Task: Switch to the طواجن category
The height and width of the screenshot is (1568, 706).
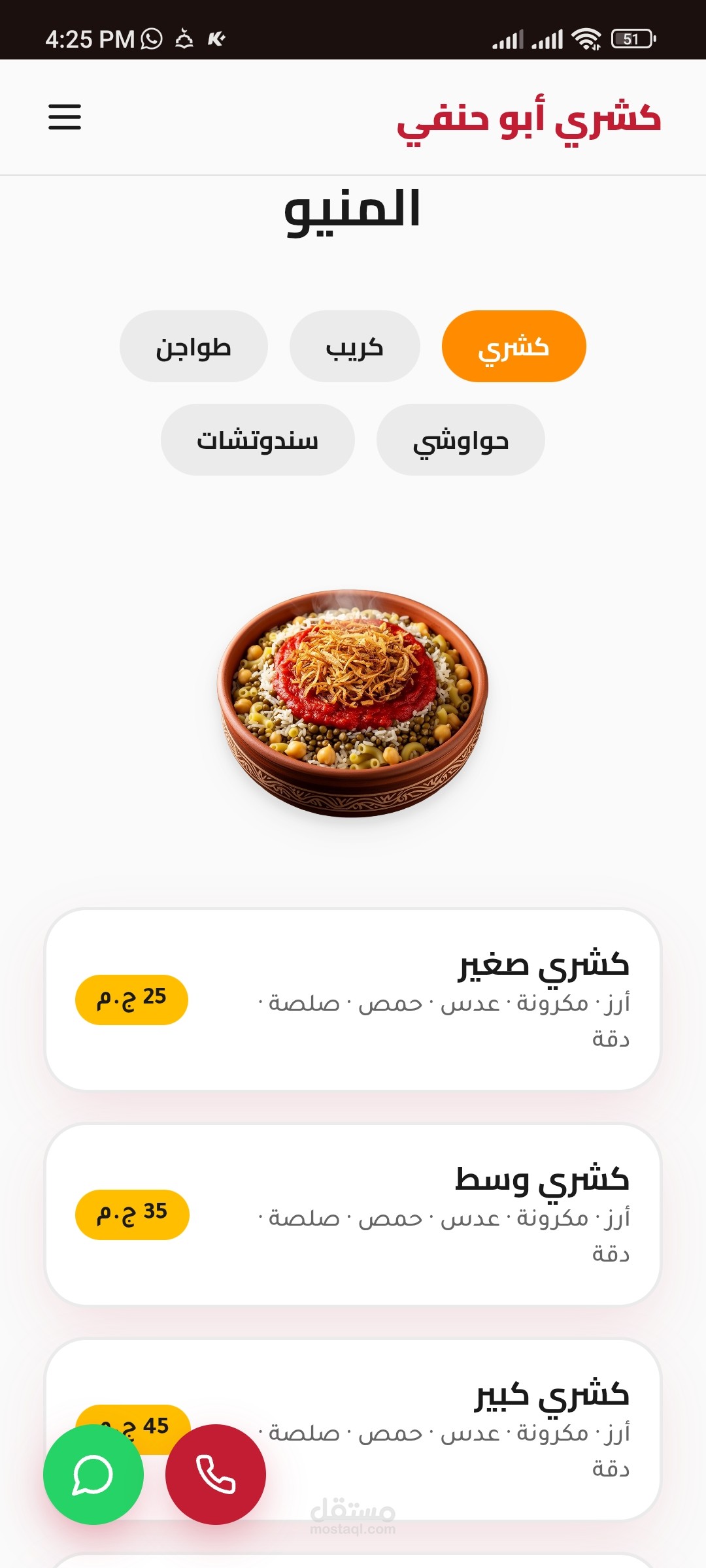Action: (193, 346)
